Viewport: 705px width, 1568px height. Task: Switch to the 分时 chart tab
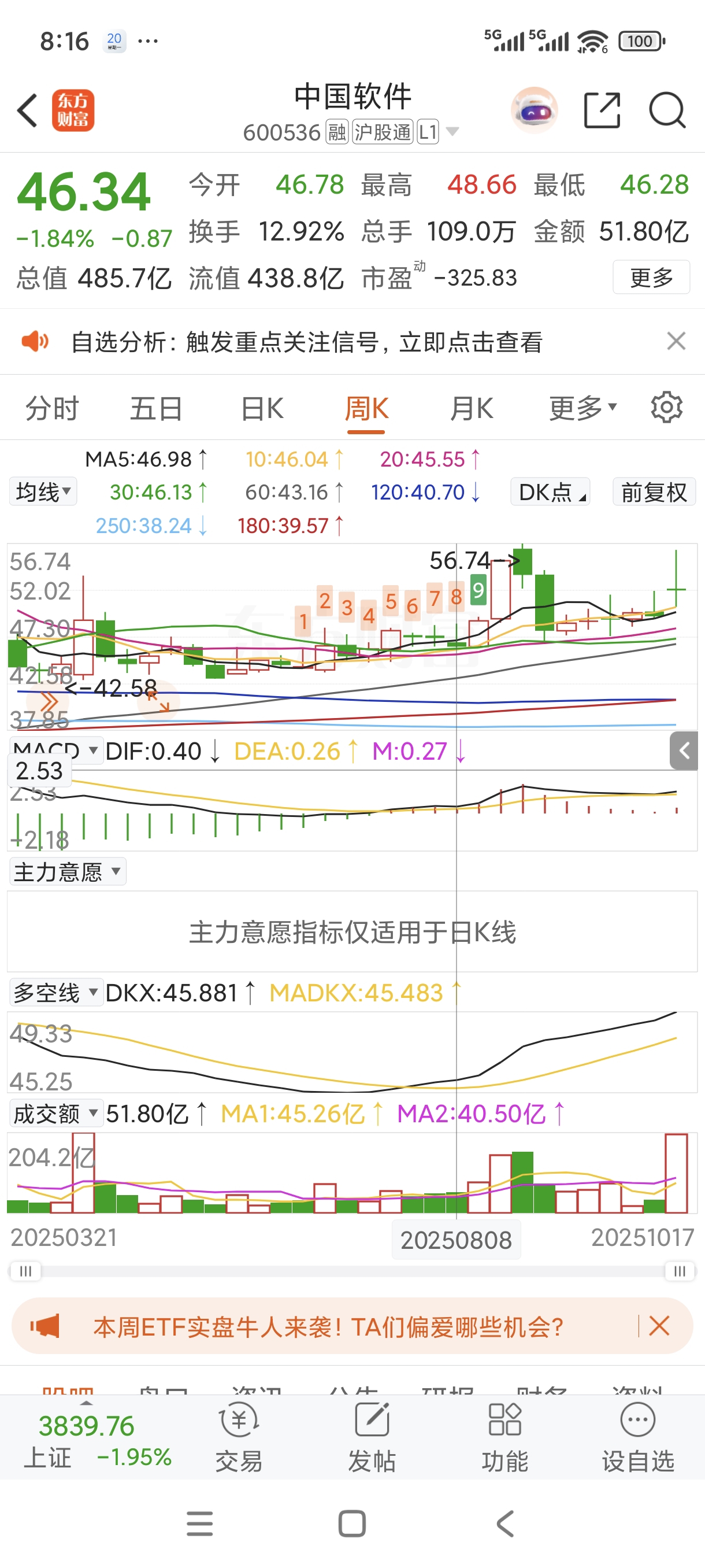tap(51, 408)
